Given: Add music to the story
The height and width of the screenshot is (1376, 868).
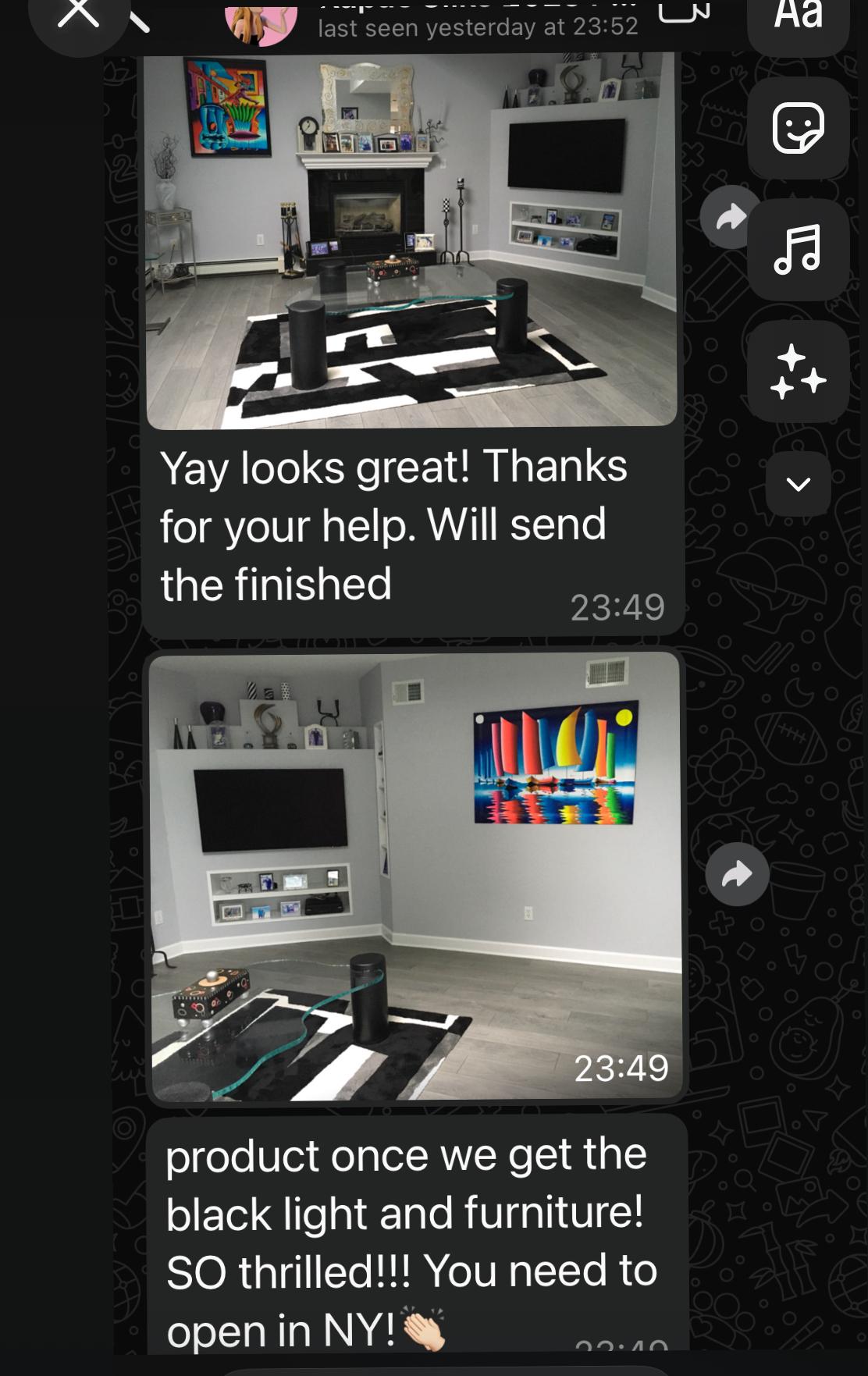Looking at the screenshot, I should 798,250.
